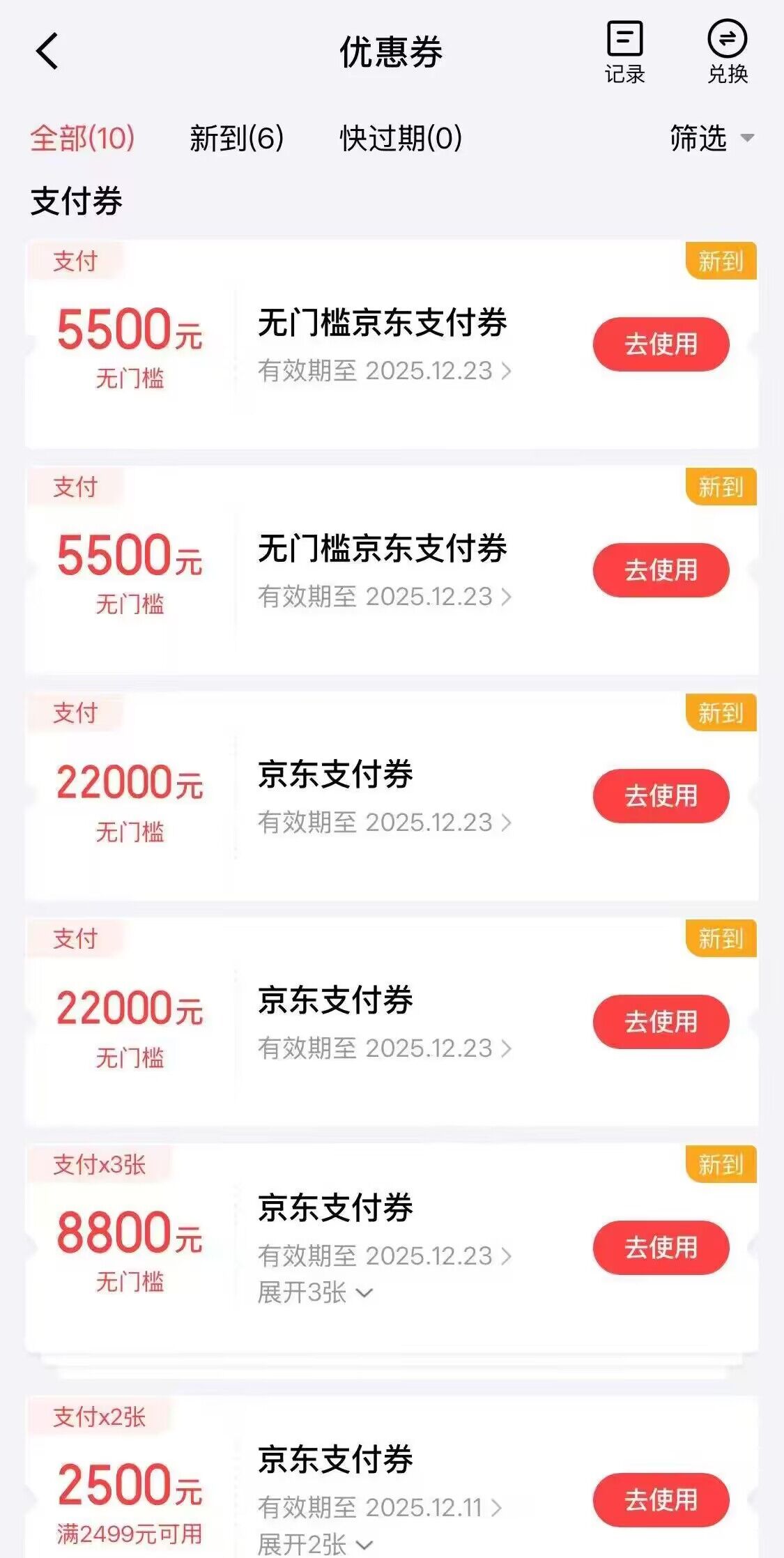Switch to the 新到(6) tab
This screenshot has width=784, height=1558.
(x=236, y=138)
